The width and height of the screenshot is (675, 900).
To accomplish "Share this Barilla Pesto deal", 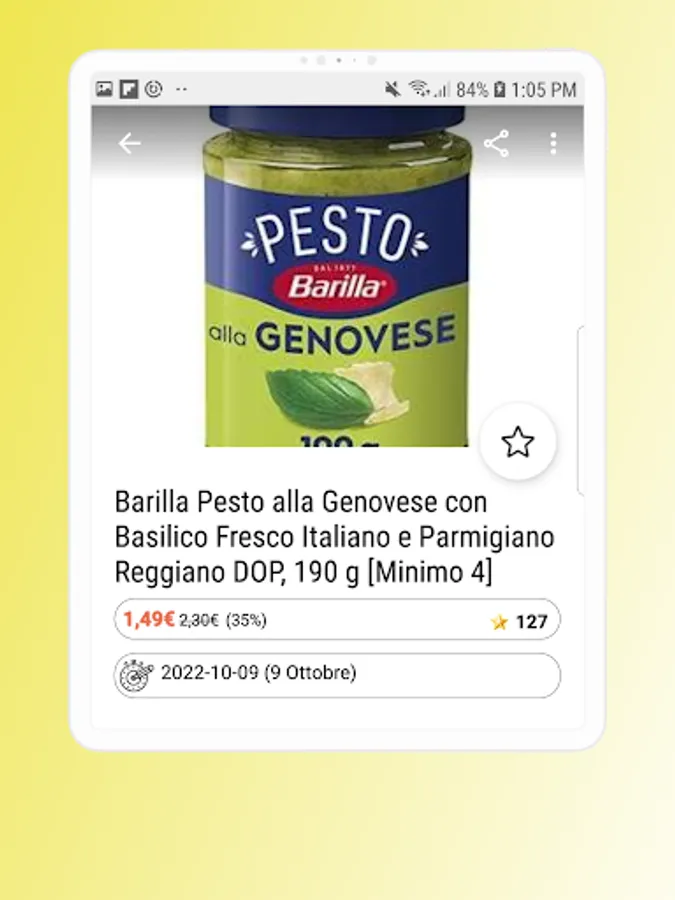I will pyautogui.click(x=496, y=144).
